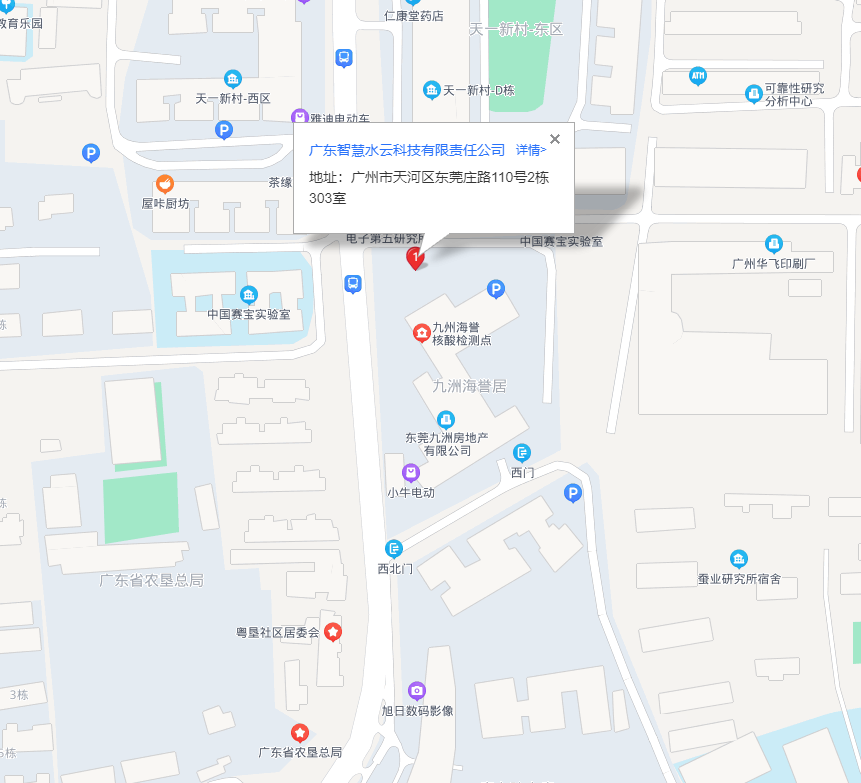Tap the red location marker pin
The image size is (861, 783).
[414, 258]
